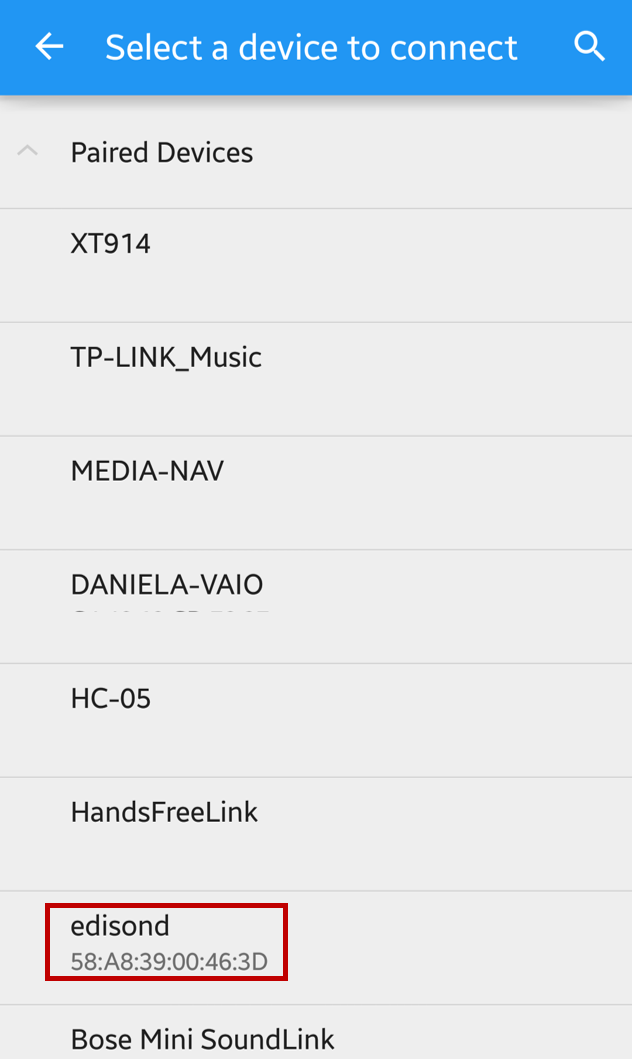Screen dimensions: 632x1059
Task: Collapse the Paired Devices section
Action: pos(28,151)
